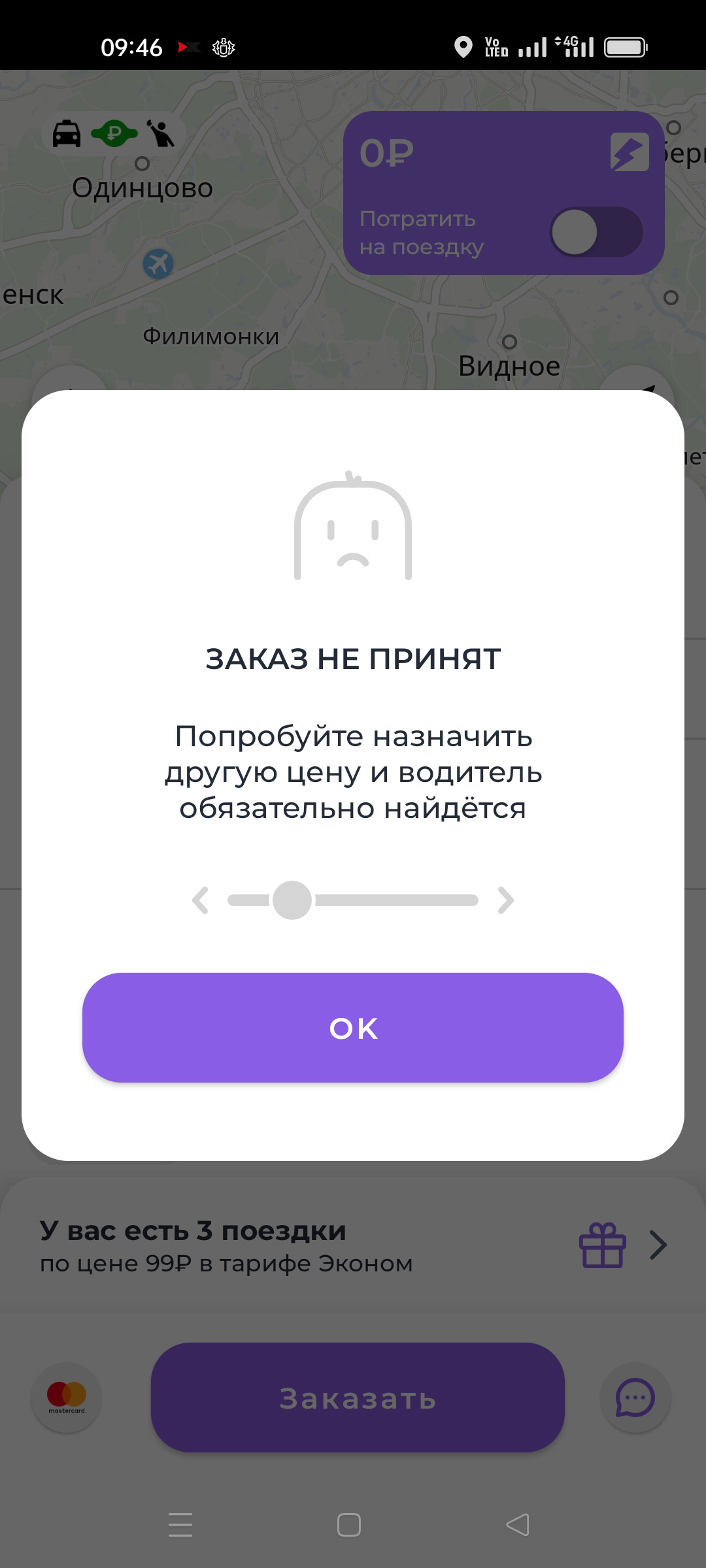The height and width of the screenshot is (1568, 706).
Task: Open the support chat icon
Action: point(635,1397)
